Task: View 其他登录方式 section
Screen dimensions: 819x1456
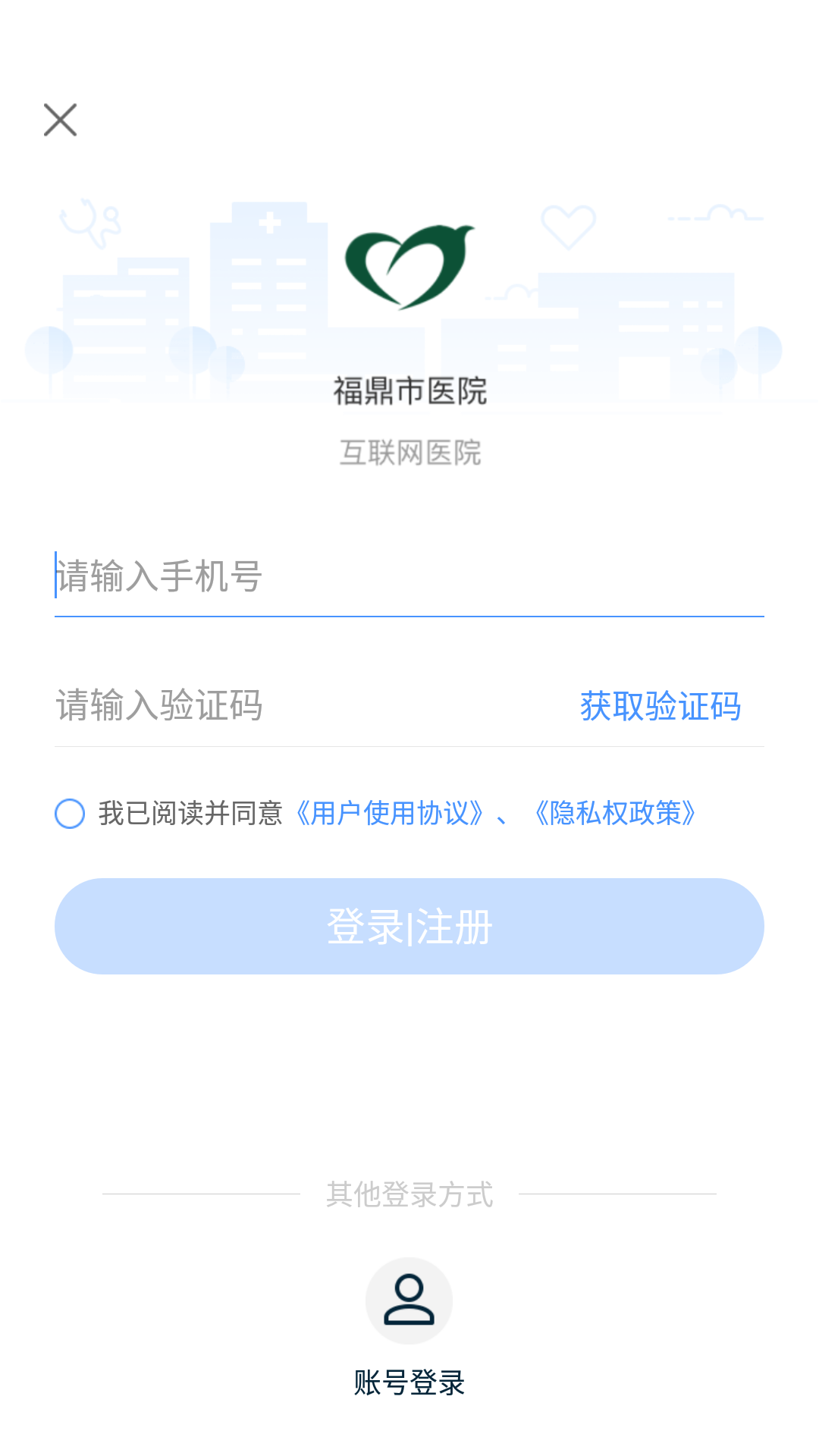Action: [x=409, y=1194]
